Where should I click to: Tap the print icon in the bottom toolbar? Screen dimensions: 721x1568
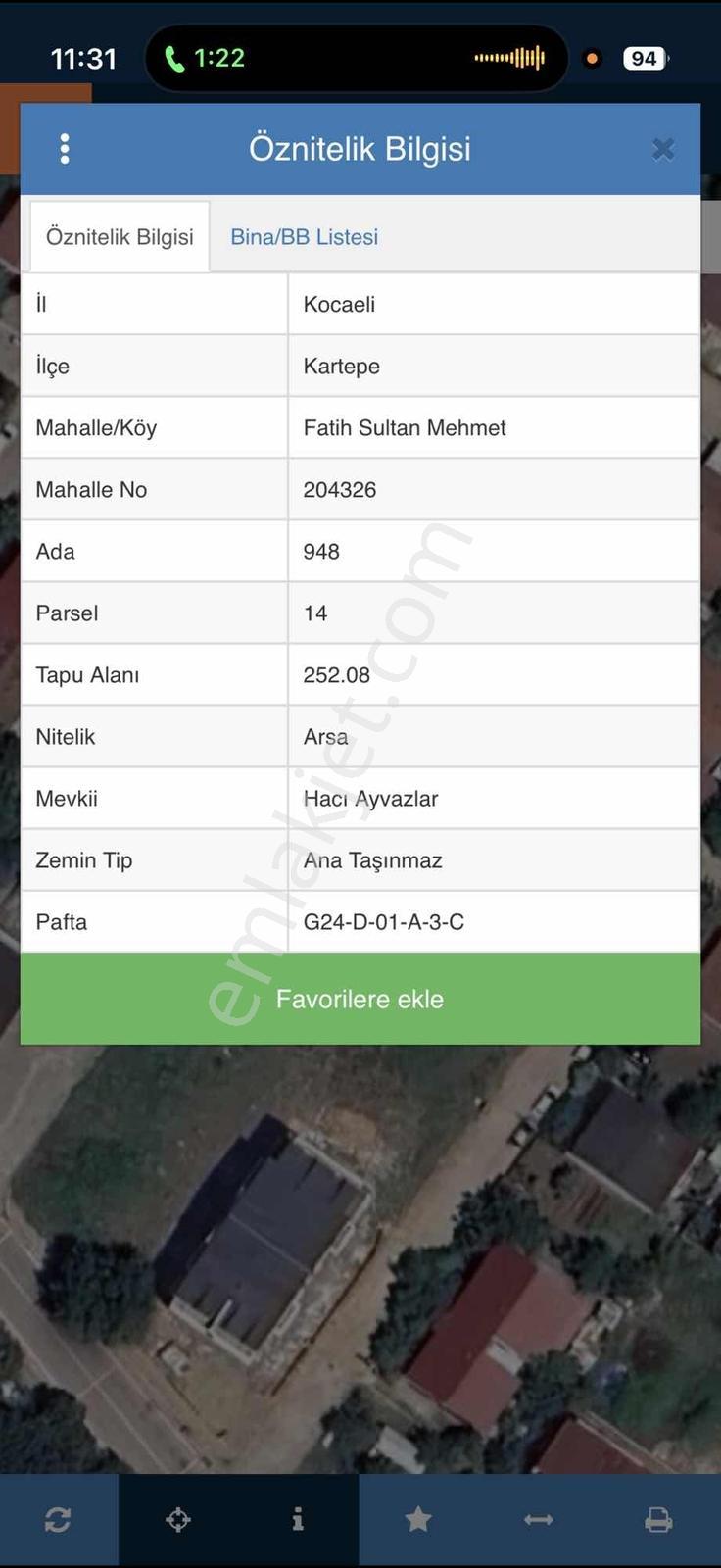coord(658,1519)
